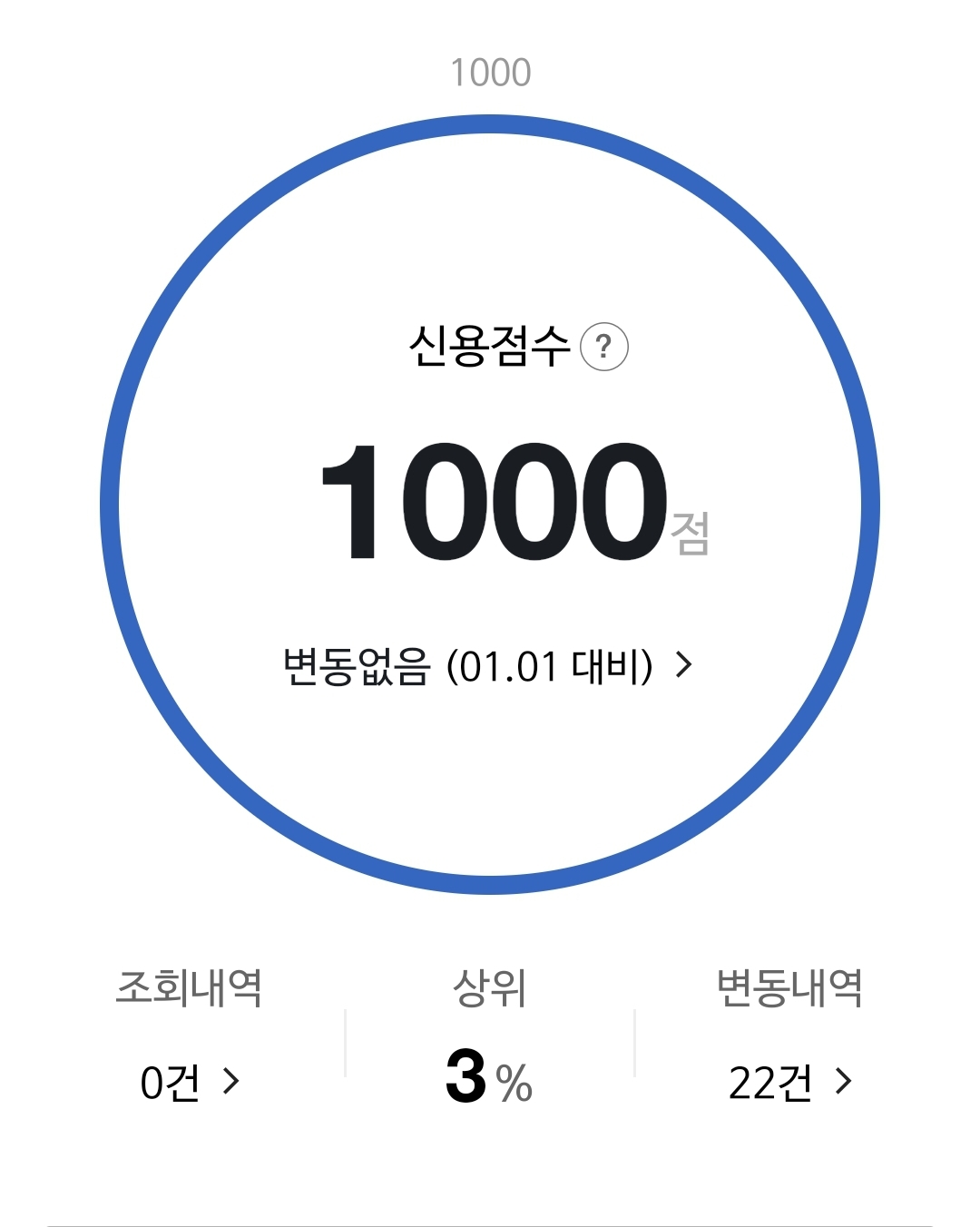This screenshot has height=1227, width=980.
Task: Open 변동없음 (01.01 대비) details
Action: click(x=488, y=666)
